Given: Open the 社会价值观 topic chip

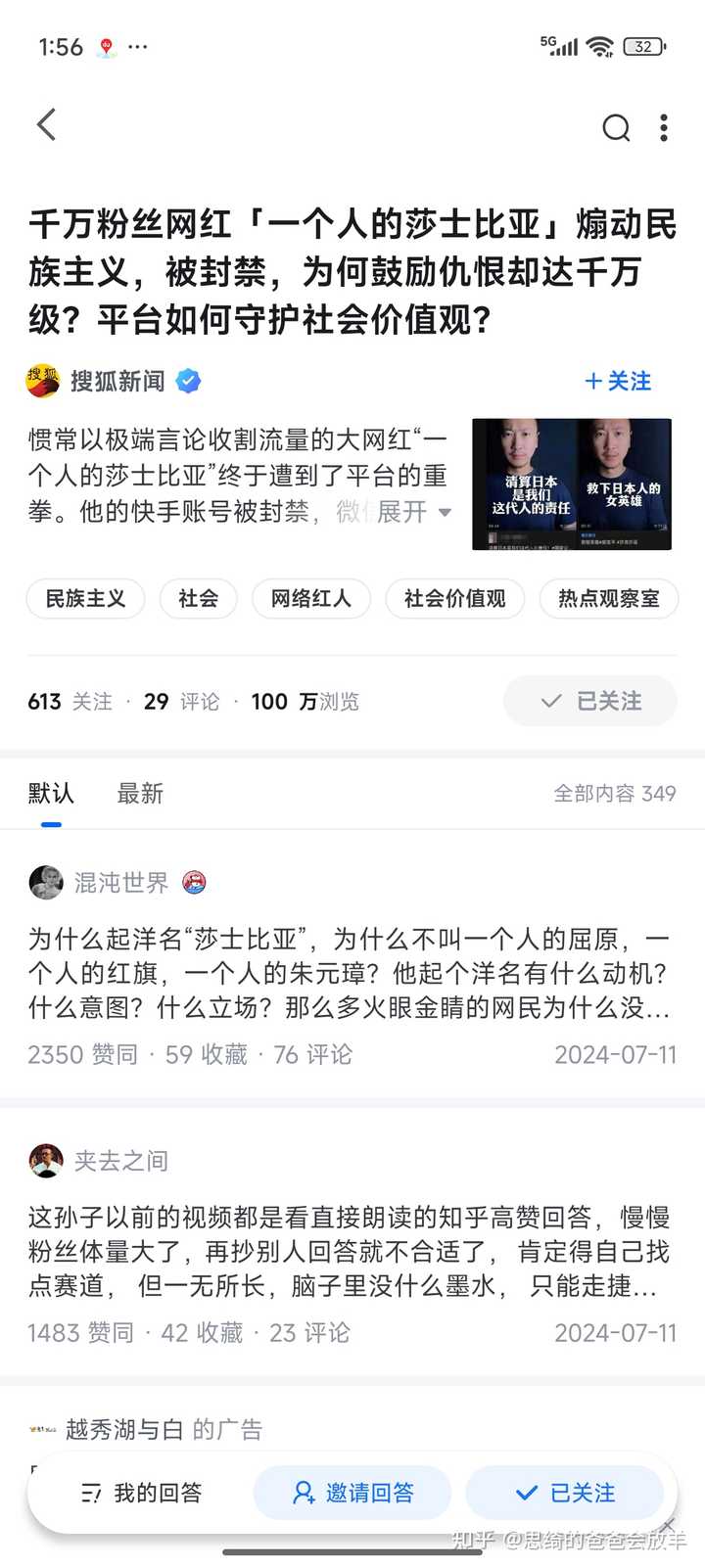Looking at the screenshot, I should pos(454,598).
